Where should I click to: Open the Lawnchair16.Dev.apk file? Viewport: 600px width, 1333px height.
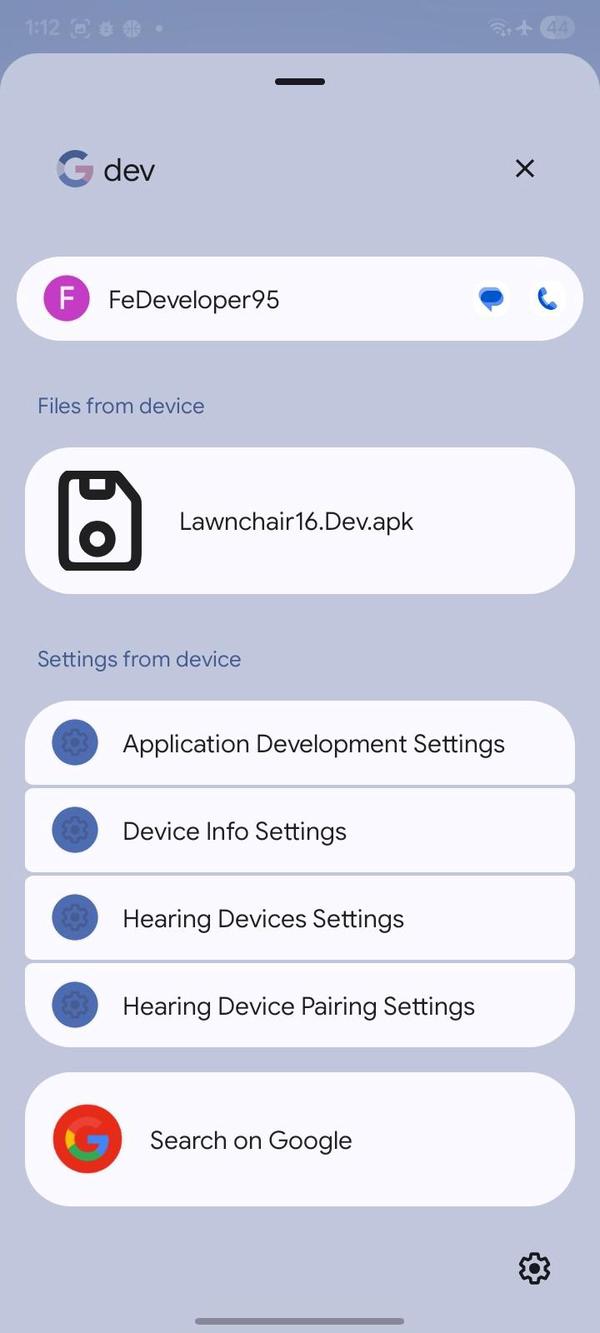tap(300, 521)
